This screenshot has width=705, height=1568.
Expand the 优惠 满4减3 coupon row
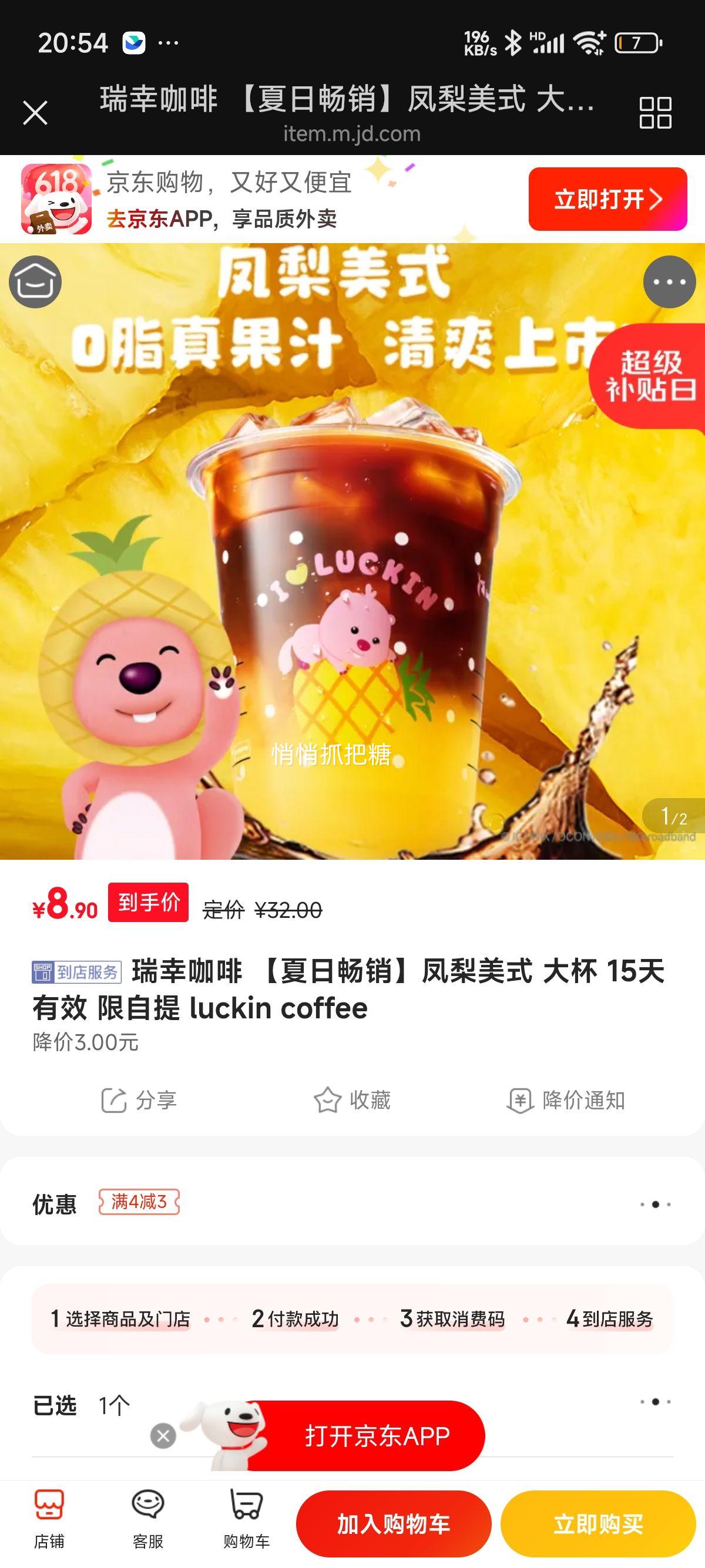655,1204
